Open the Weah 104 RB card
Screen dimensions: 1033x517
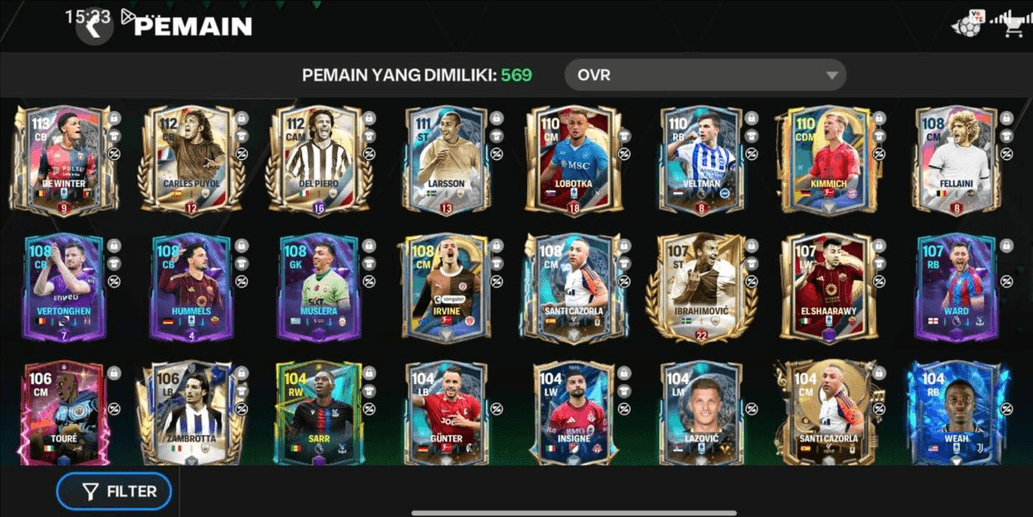[x=957, y=408]
